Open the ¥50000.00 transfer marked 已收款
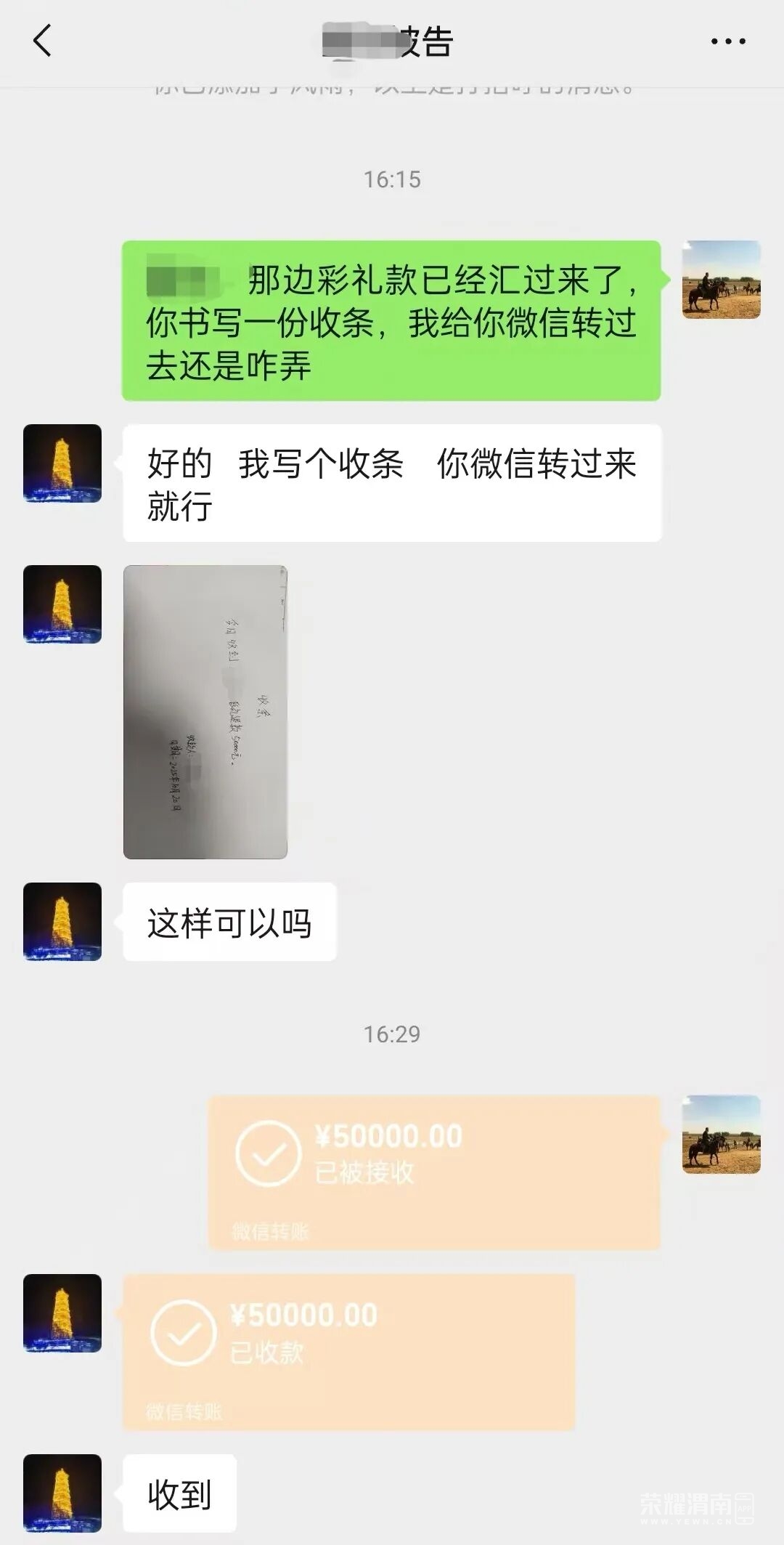 (348, 1352)
